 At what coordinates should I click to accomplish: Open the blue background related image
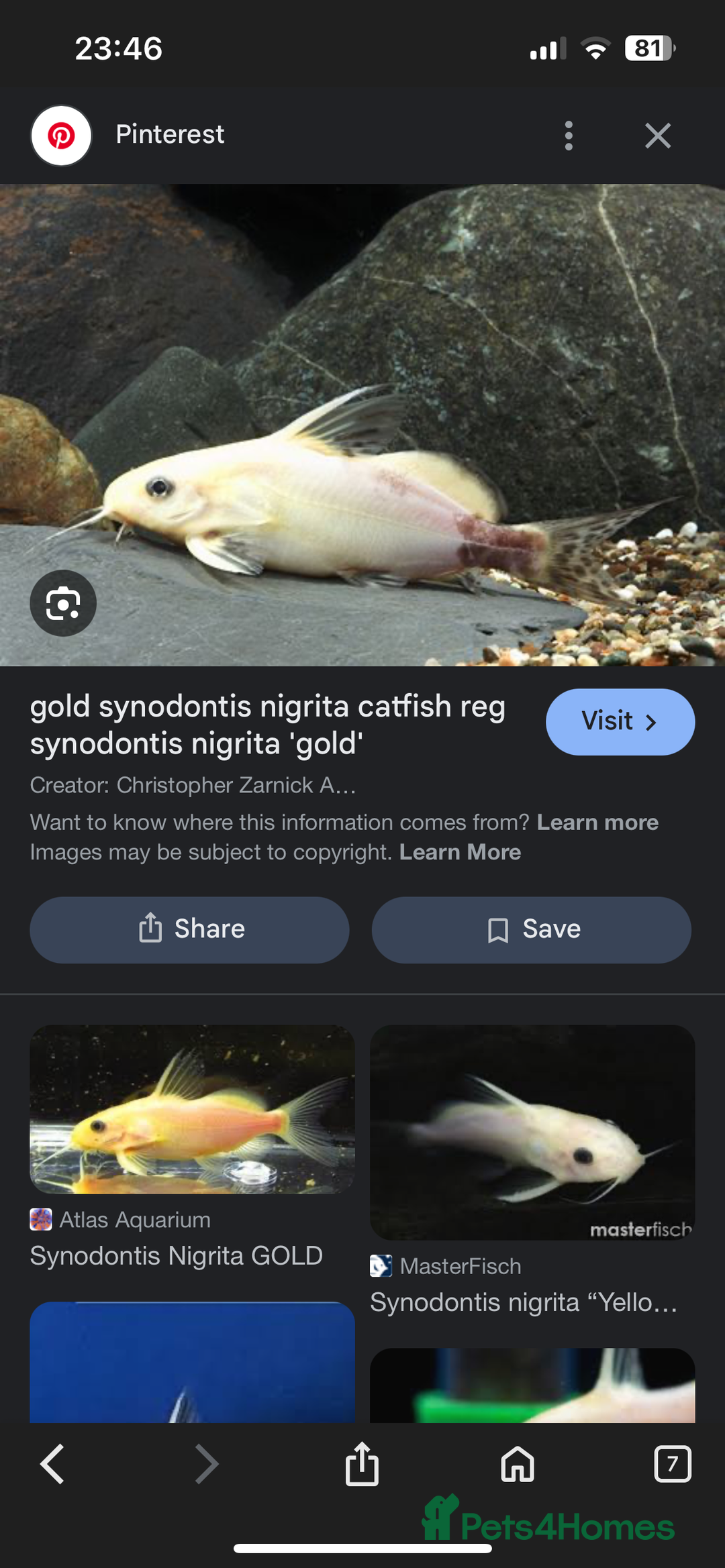click(x=192, y=1362)
